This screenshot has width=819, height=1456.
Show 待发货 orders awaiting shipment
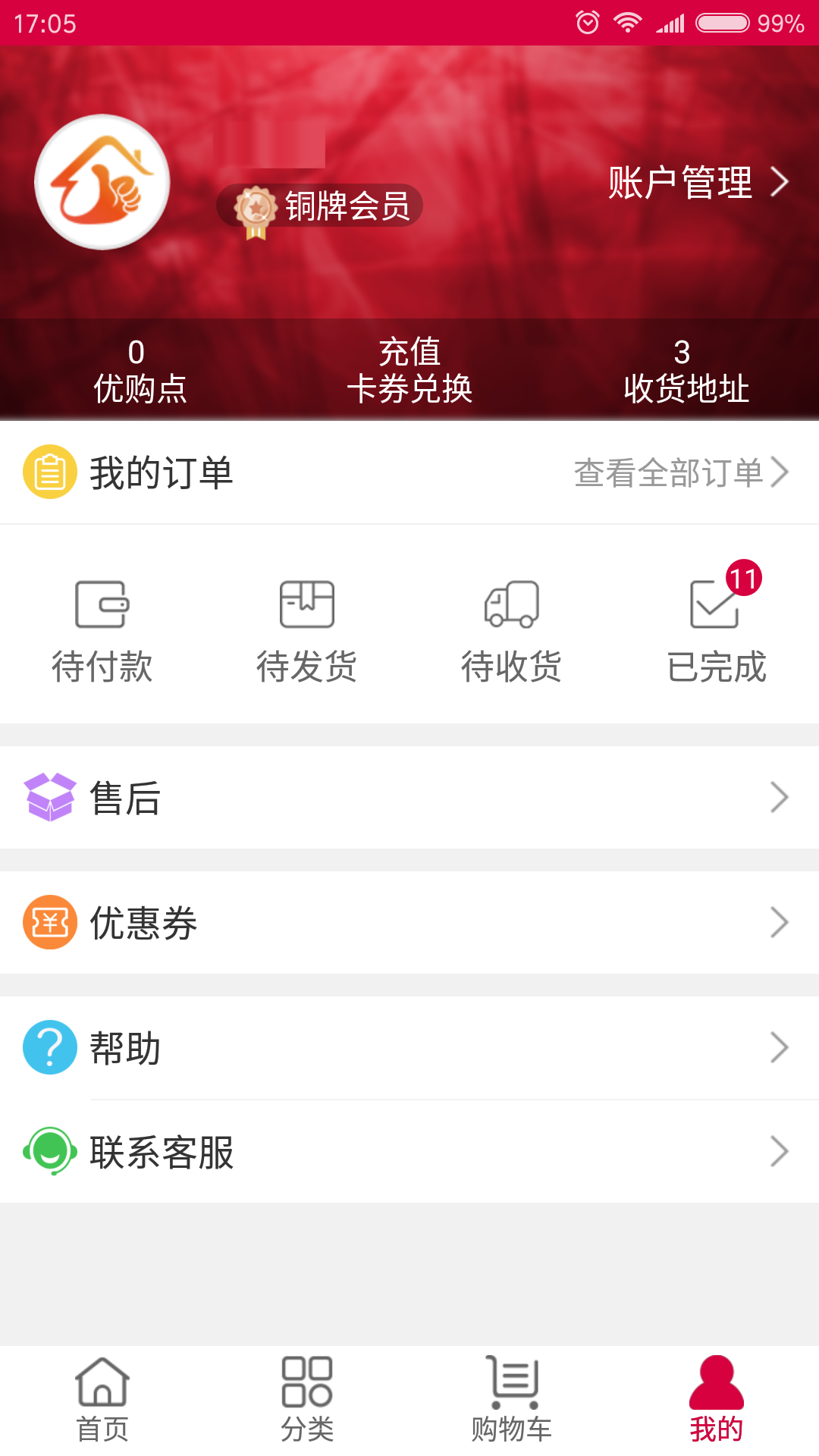(307, 631)
